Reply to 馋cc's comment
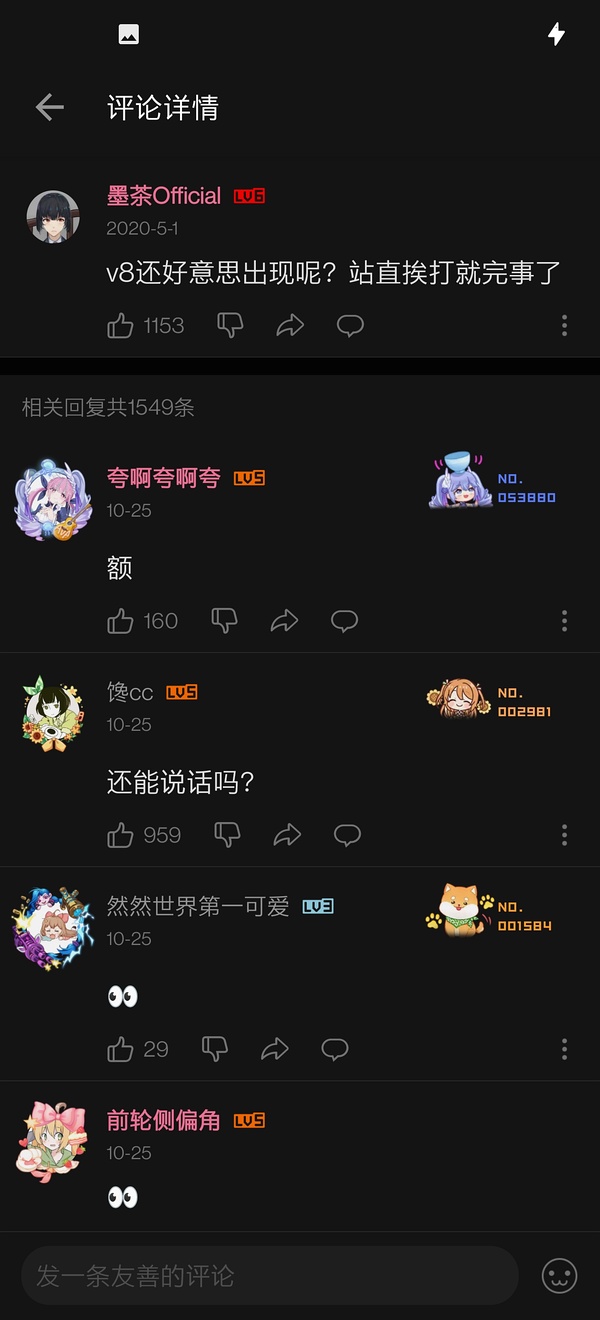 [x=347, y=835]
